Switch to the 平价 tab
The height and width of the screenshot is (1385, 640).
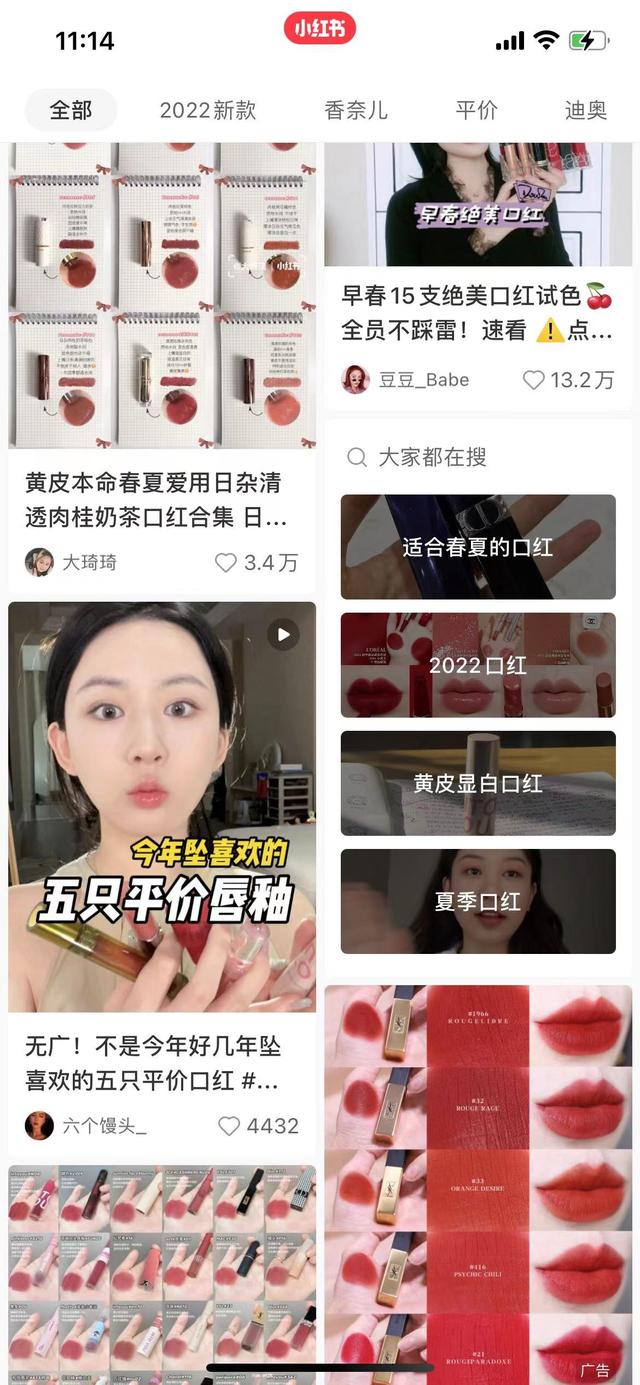[x=476, y=110]
